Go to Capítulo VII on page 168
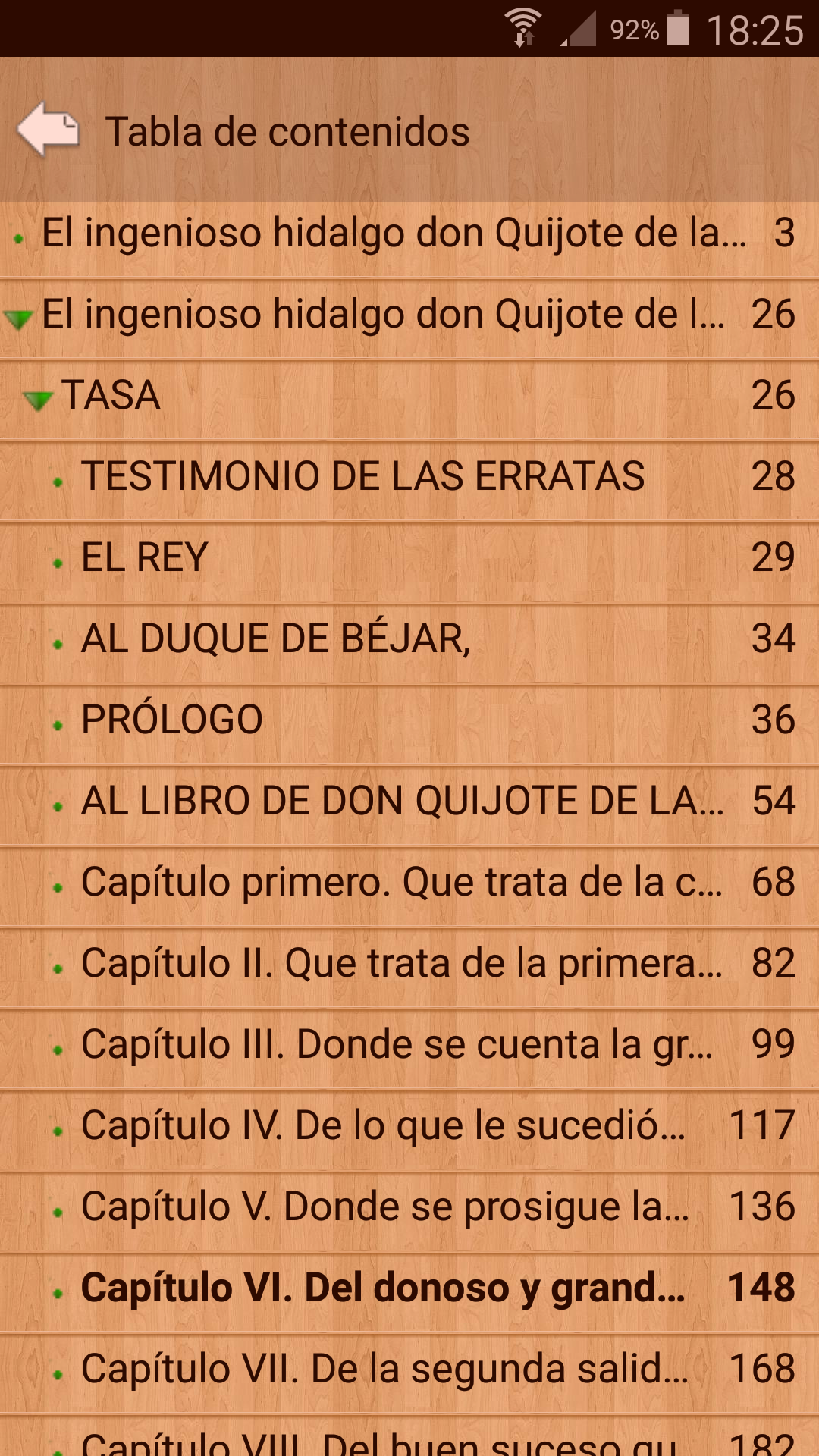 (384, 1369)
